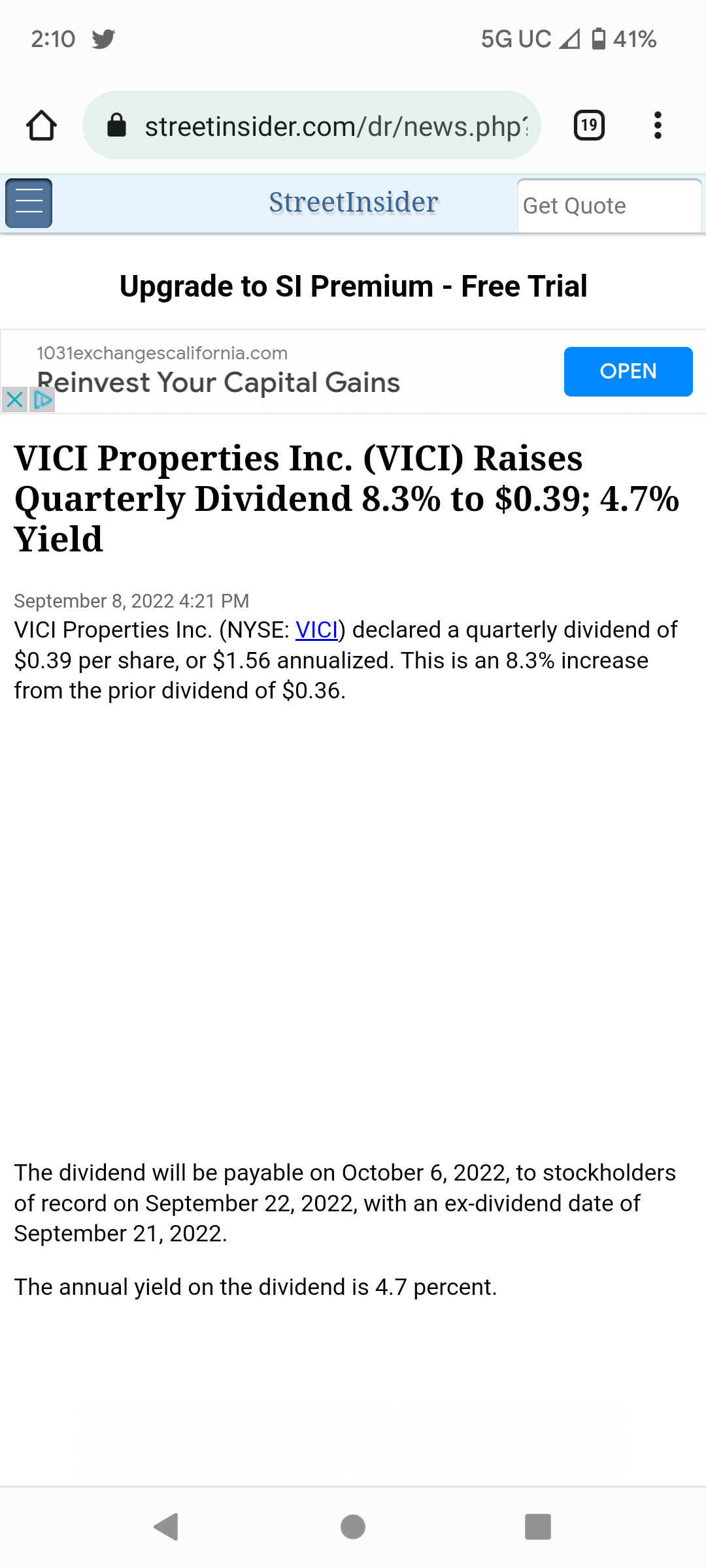Open the browser three-dot overflow menu
The width and height of the screenshot is (706, 1568).
coord(658,125)
